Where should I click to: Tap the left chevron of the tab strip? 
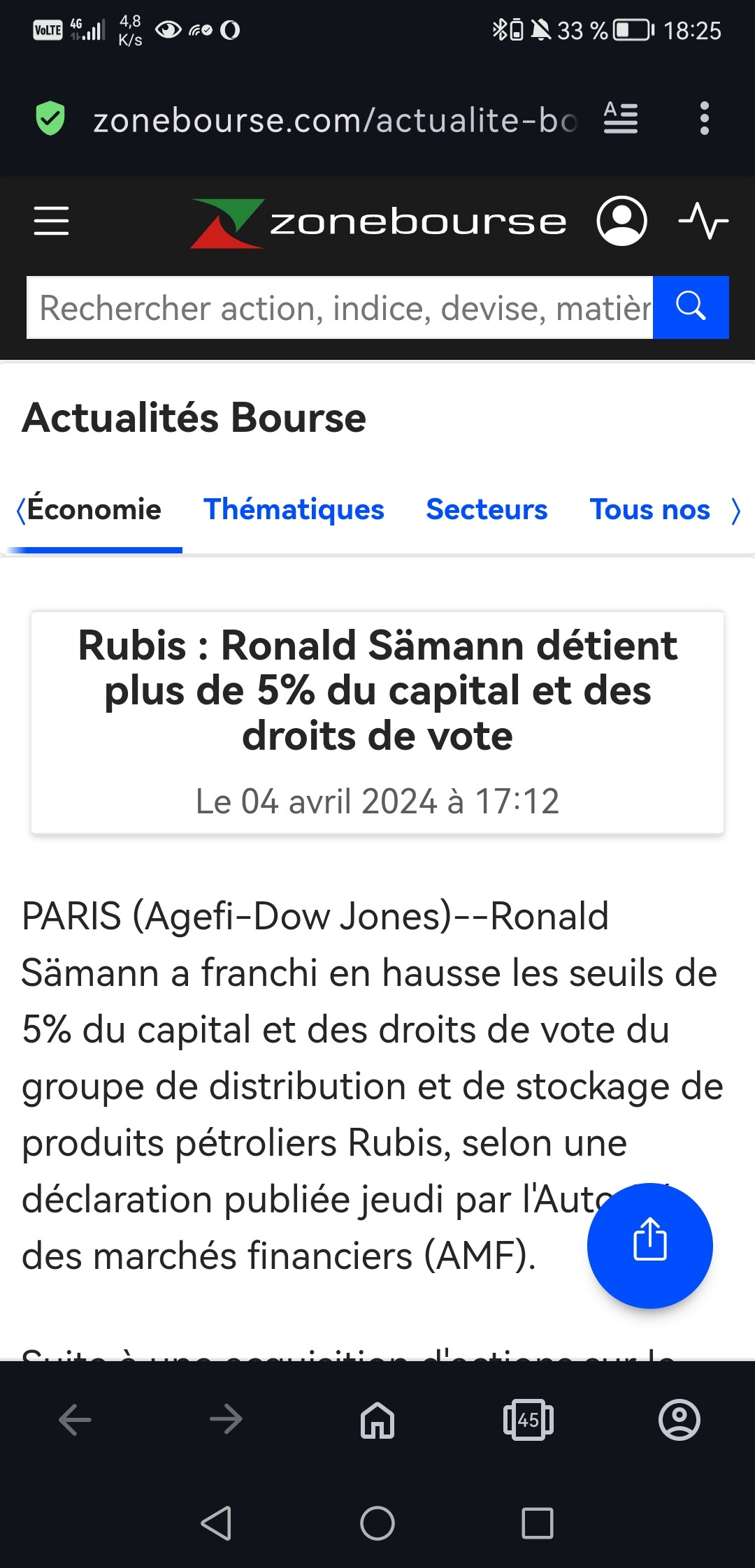20,511
